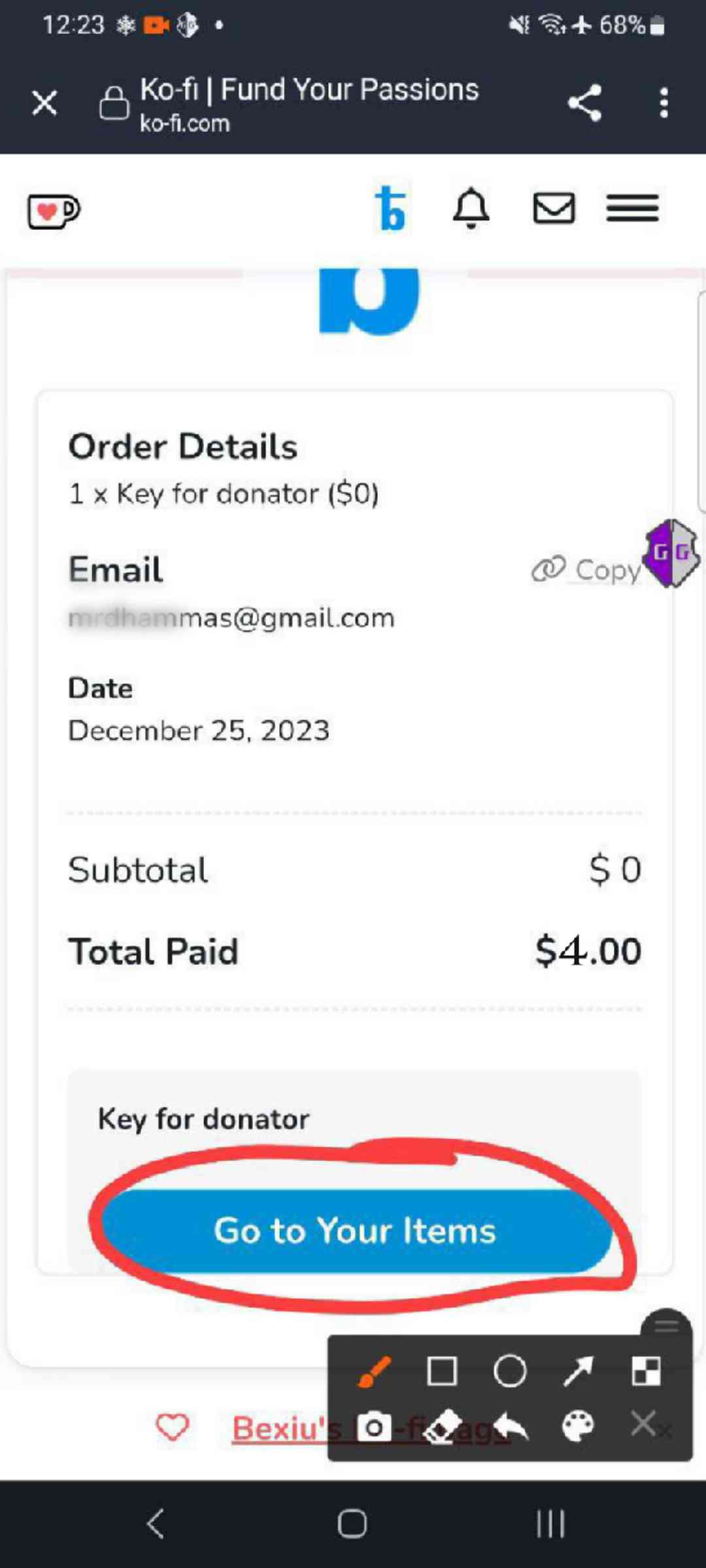
Task: Share this Ko-fi page
Action: click(x=584, y=103)
